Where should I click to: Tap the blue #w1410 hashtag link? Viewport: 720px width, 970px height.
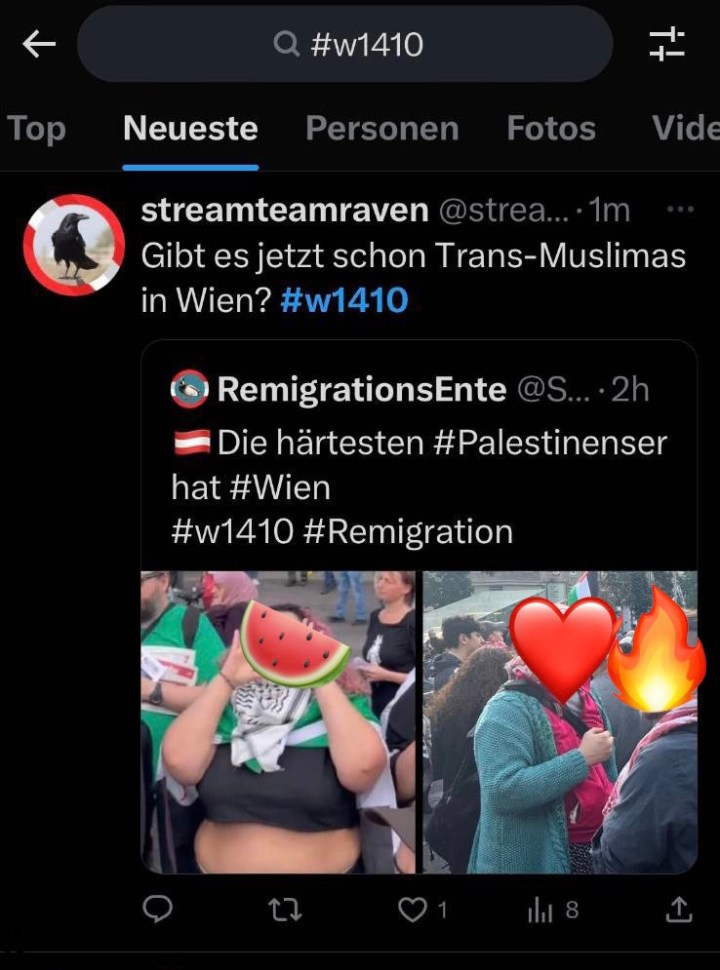(344, 300)
